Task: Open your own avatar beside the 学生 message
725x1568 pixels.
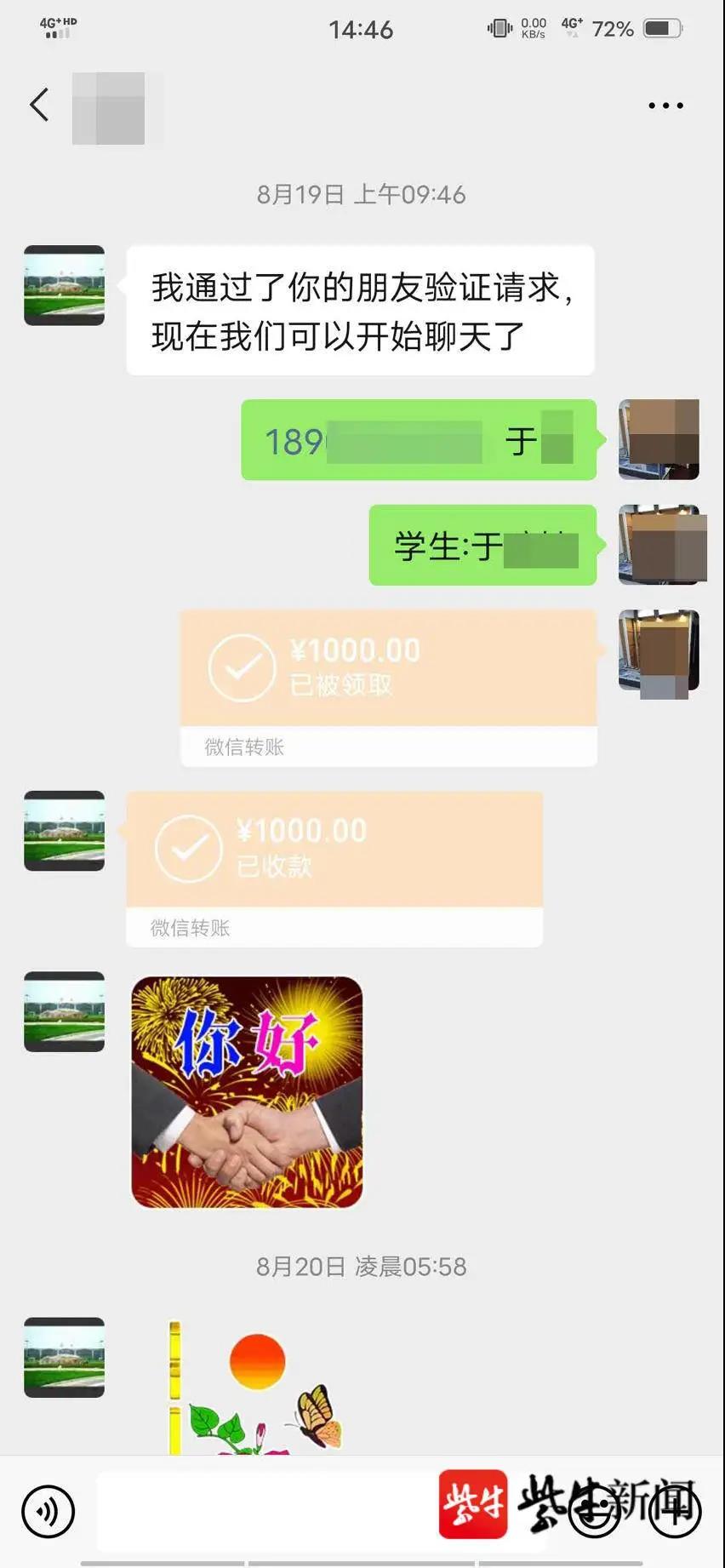Action: point(659,545)
